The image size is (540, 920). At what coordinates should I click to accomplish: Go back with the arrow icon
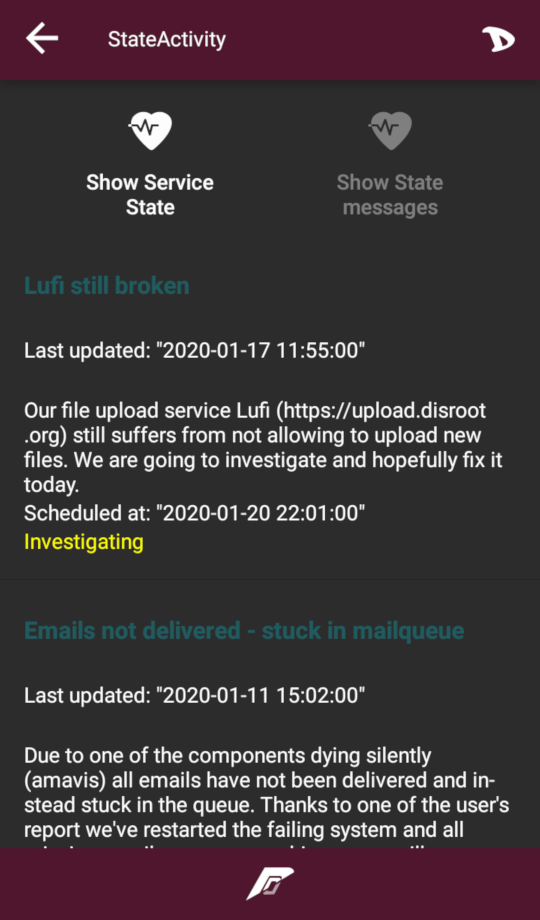42,39
